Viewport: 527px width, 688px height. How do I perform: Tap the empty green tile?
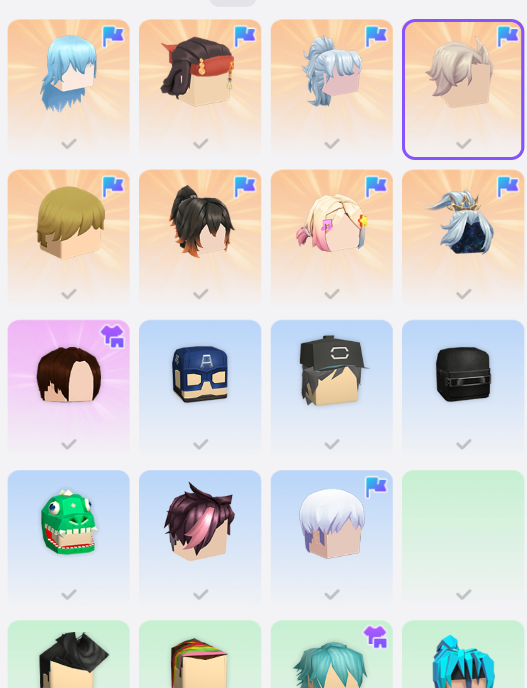(x=463, y=538)
